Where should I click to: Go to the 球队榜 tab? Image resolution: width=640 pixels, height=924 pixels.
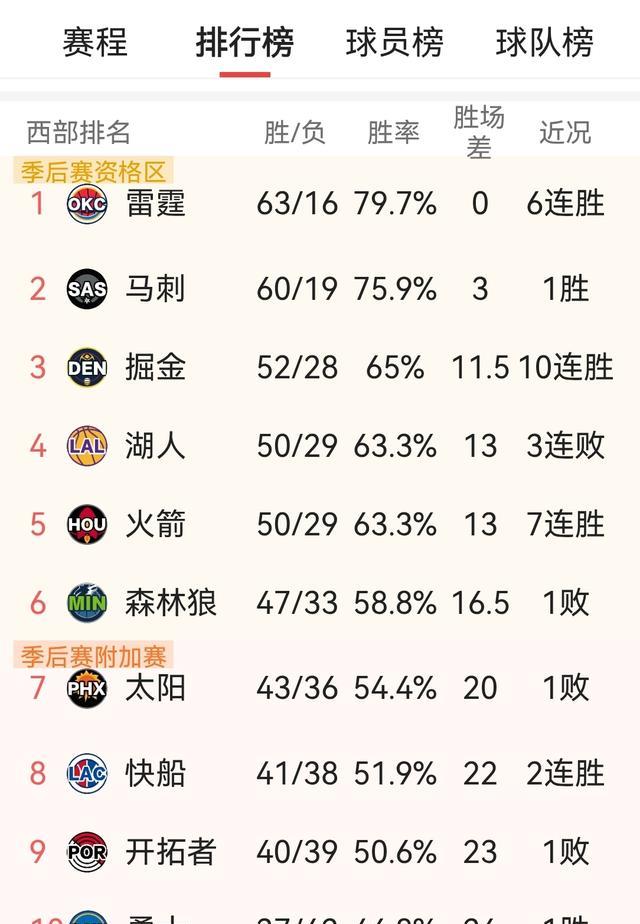pyautogui.click(x=545, y=43)
